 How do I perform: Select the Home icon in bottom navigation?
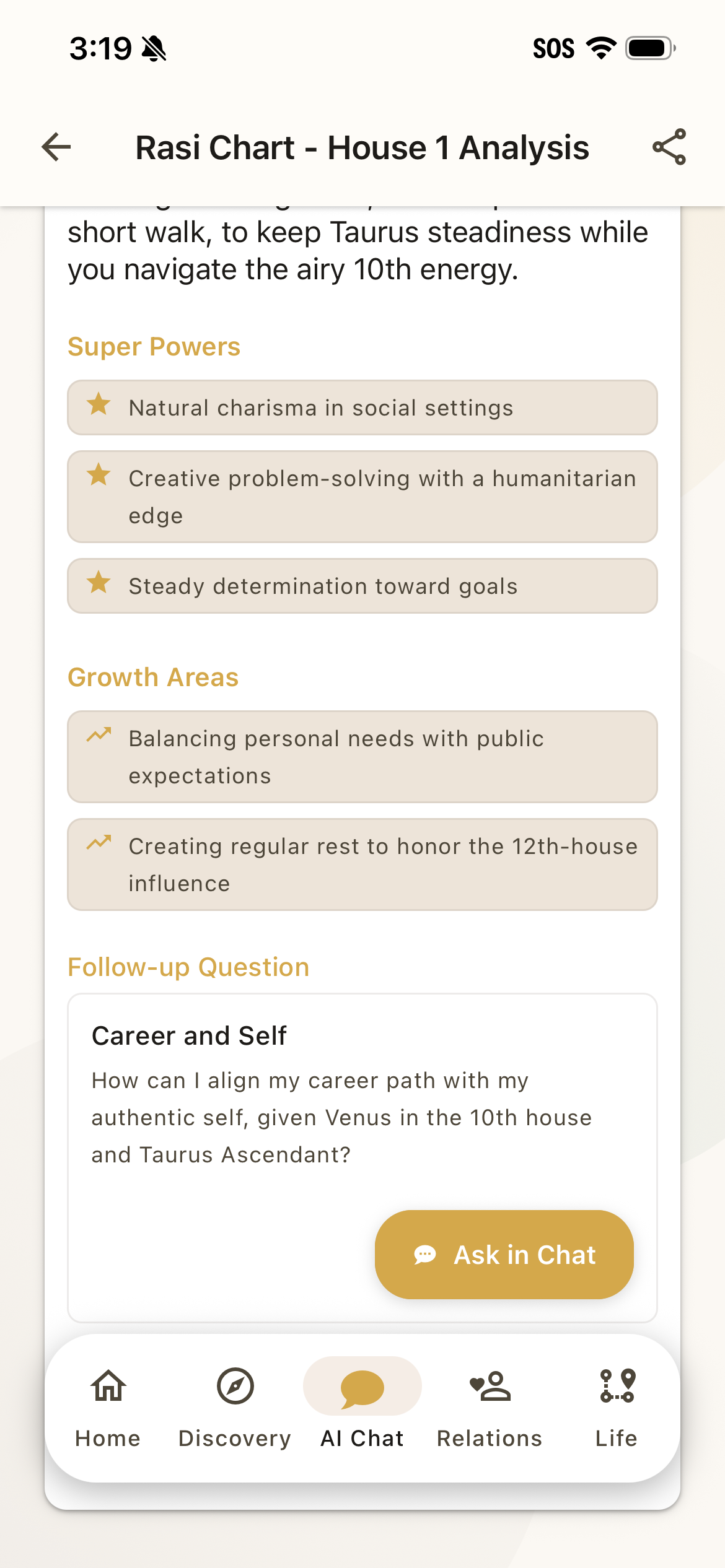tap(107, 1386)
